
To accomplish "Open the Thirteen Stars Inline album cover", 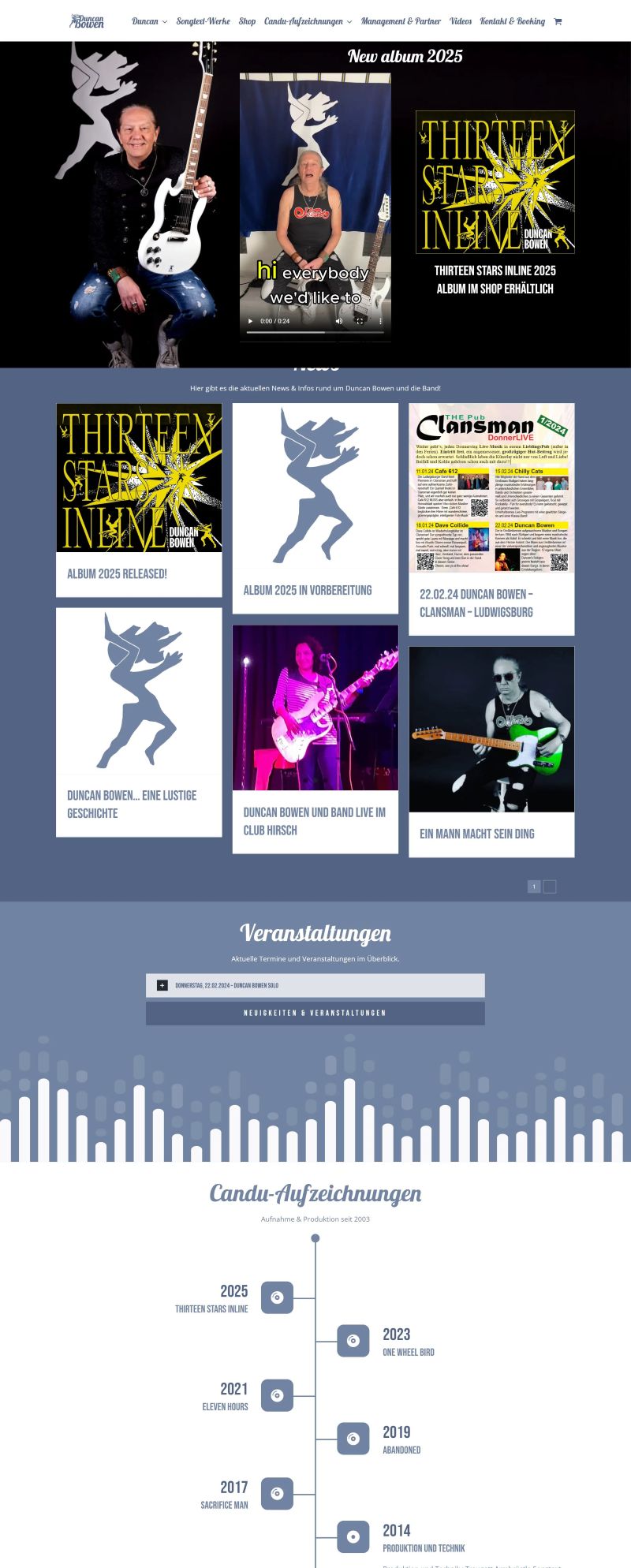I will pos(495,182).
